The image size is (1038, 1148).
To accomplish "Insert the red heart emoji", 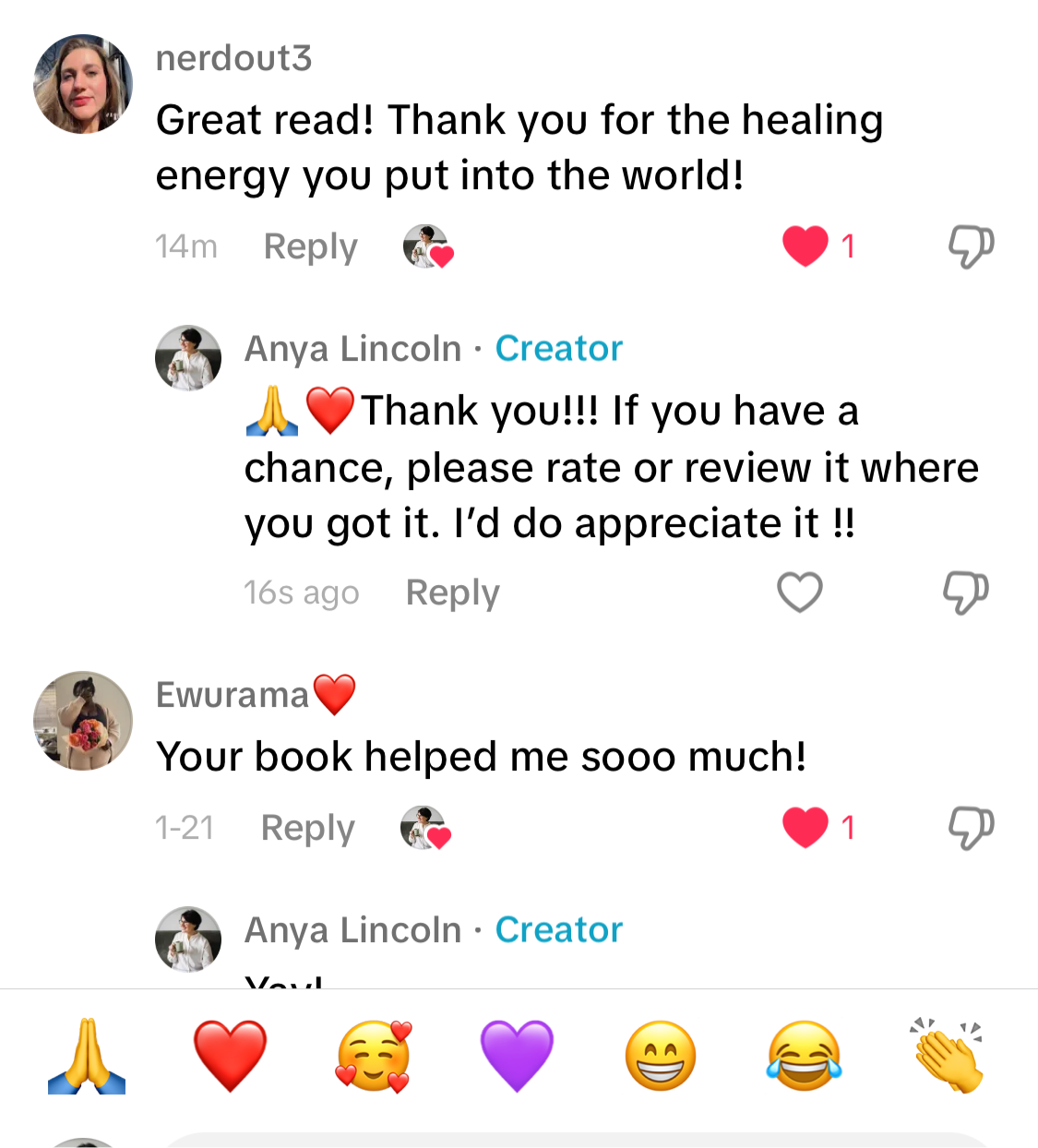I will (230, 1056).
